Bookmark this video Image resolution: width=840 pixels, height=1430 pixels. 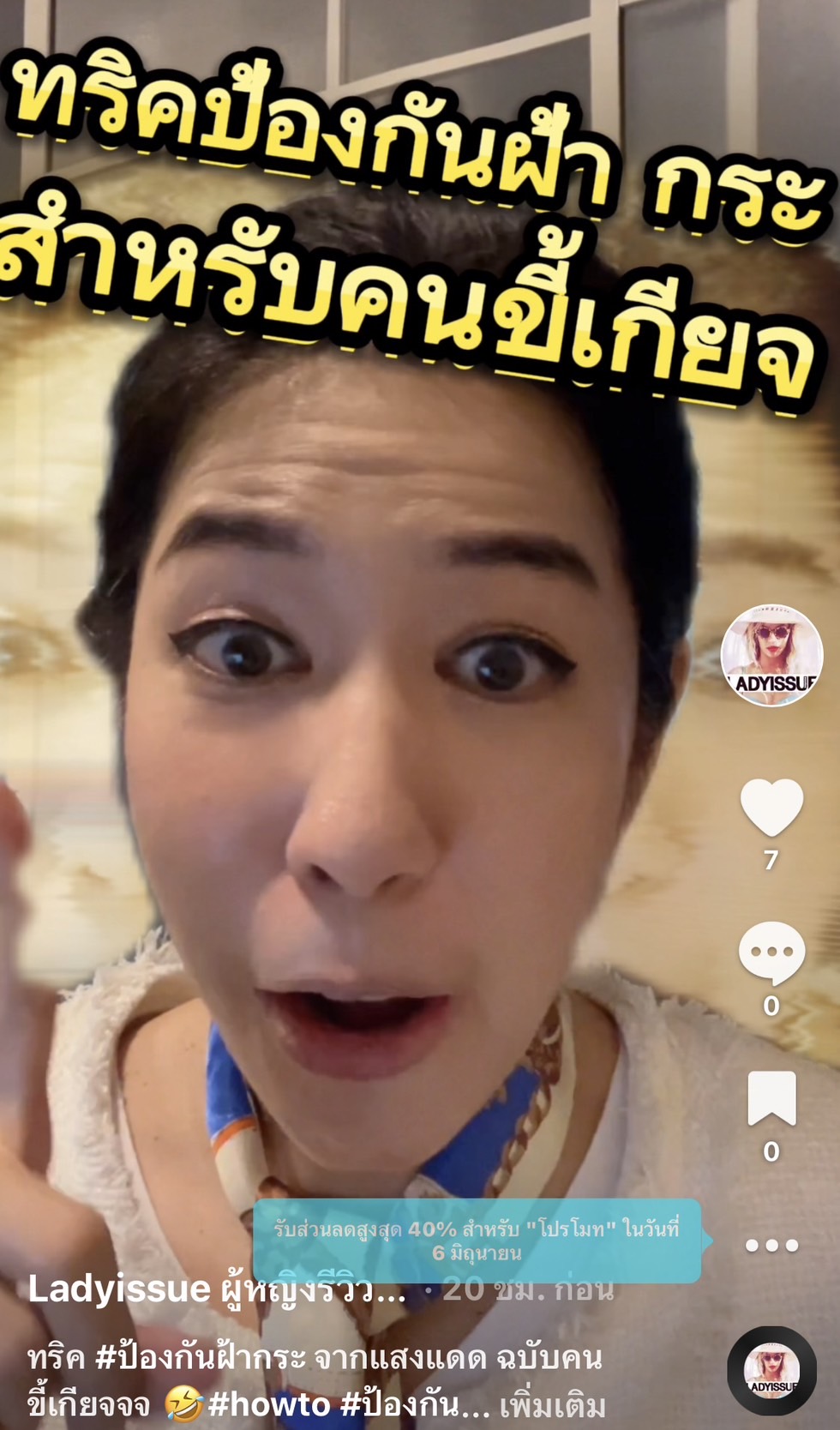coord(771,1098)
